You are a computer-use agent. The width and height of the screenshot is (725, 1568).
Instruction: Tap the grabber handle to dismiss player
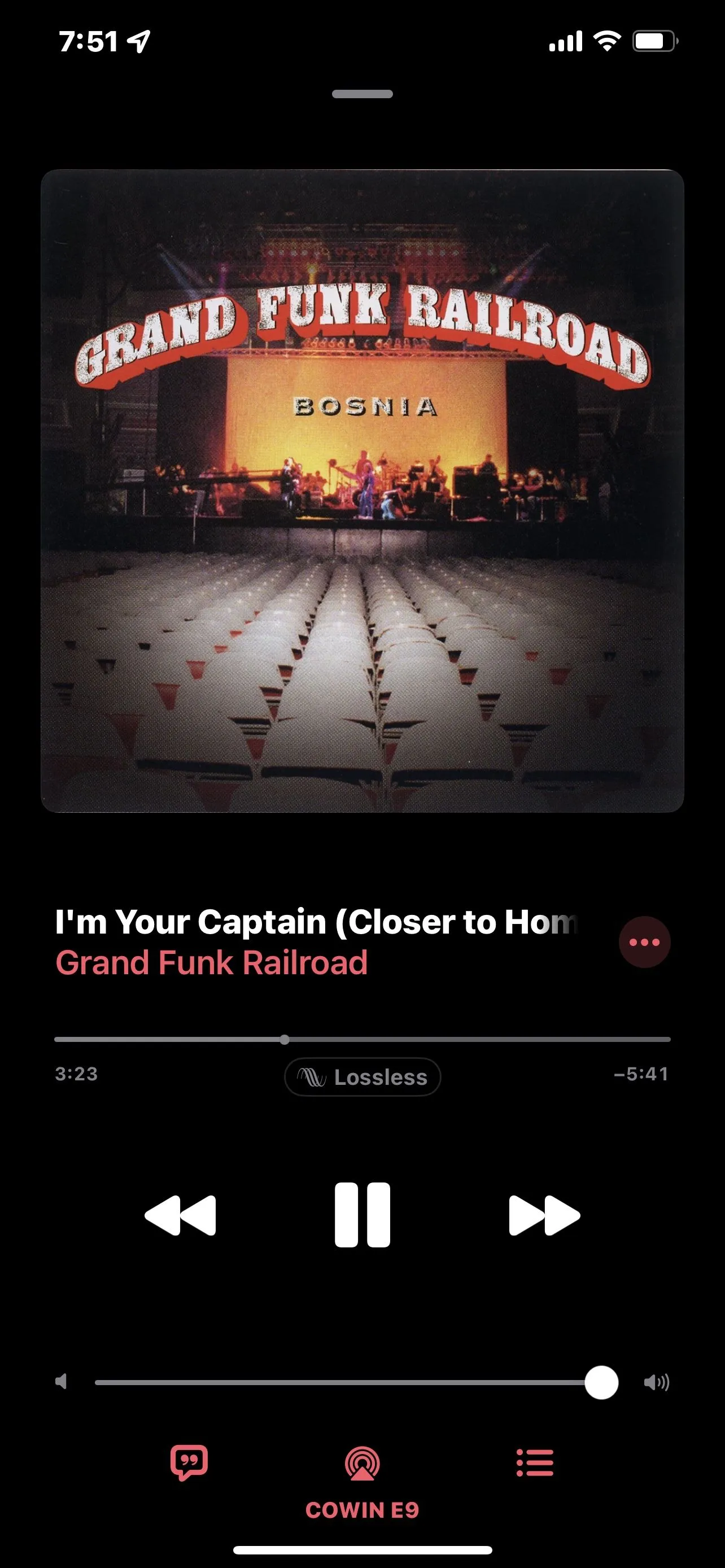tap(362, 94)
